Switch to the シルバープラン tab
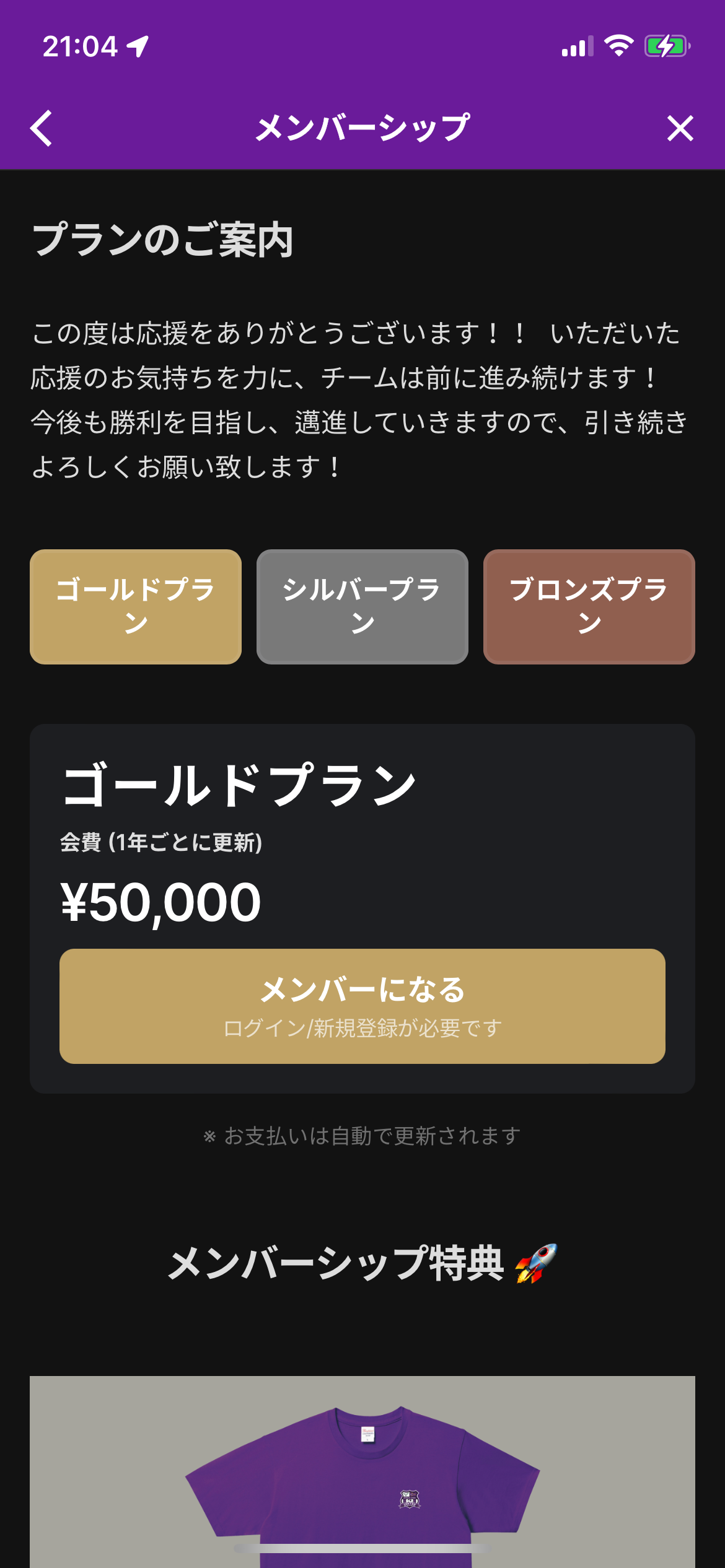This screenshot has height=1568, width=725. [362, 606]
